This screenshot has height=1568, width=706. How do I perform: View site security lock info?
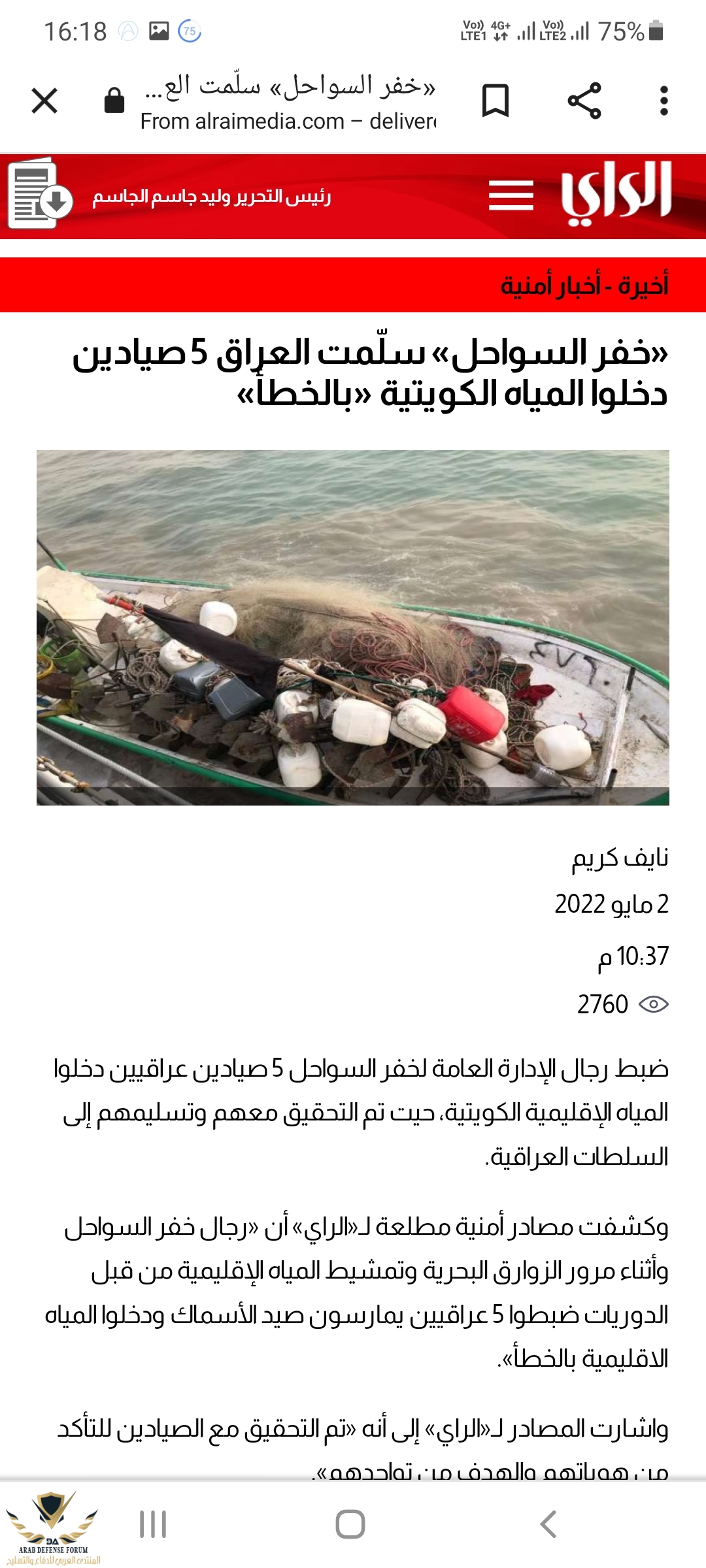tap(114, 101)
